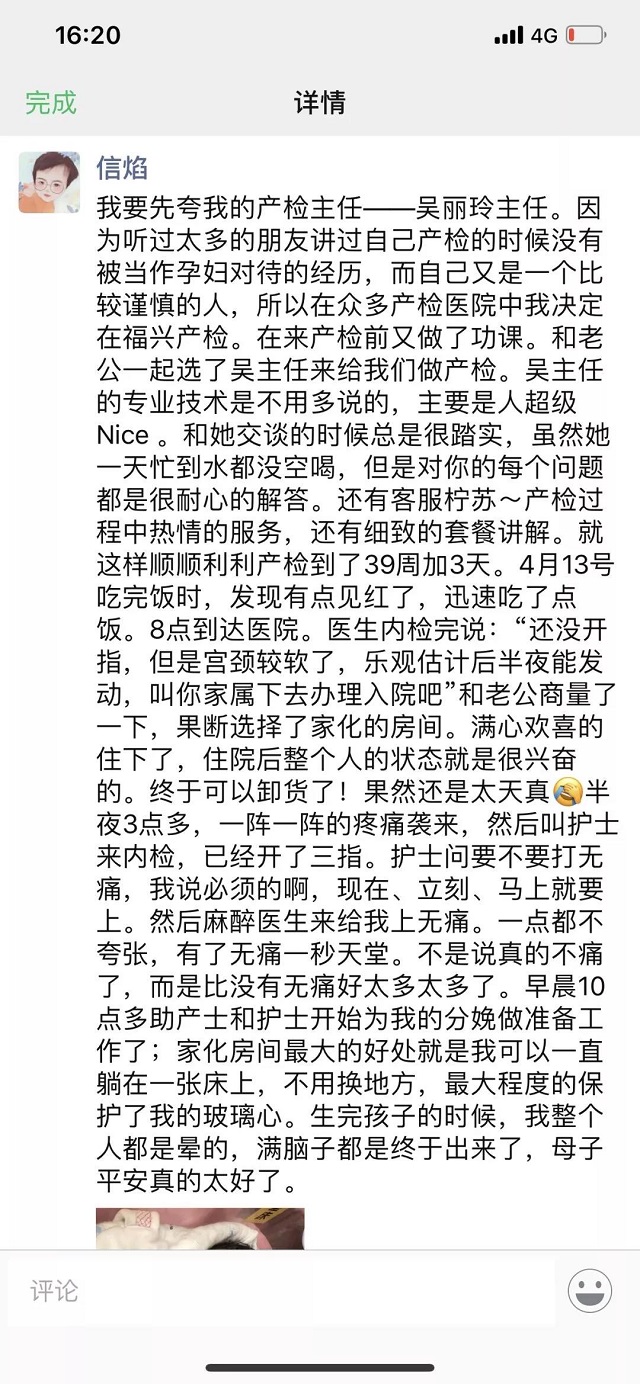640x1384 pixels.
Task: Tap the 评论 comment input field
Action: click(280, 1291)
